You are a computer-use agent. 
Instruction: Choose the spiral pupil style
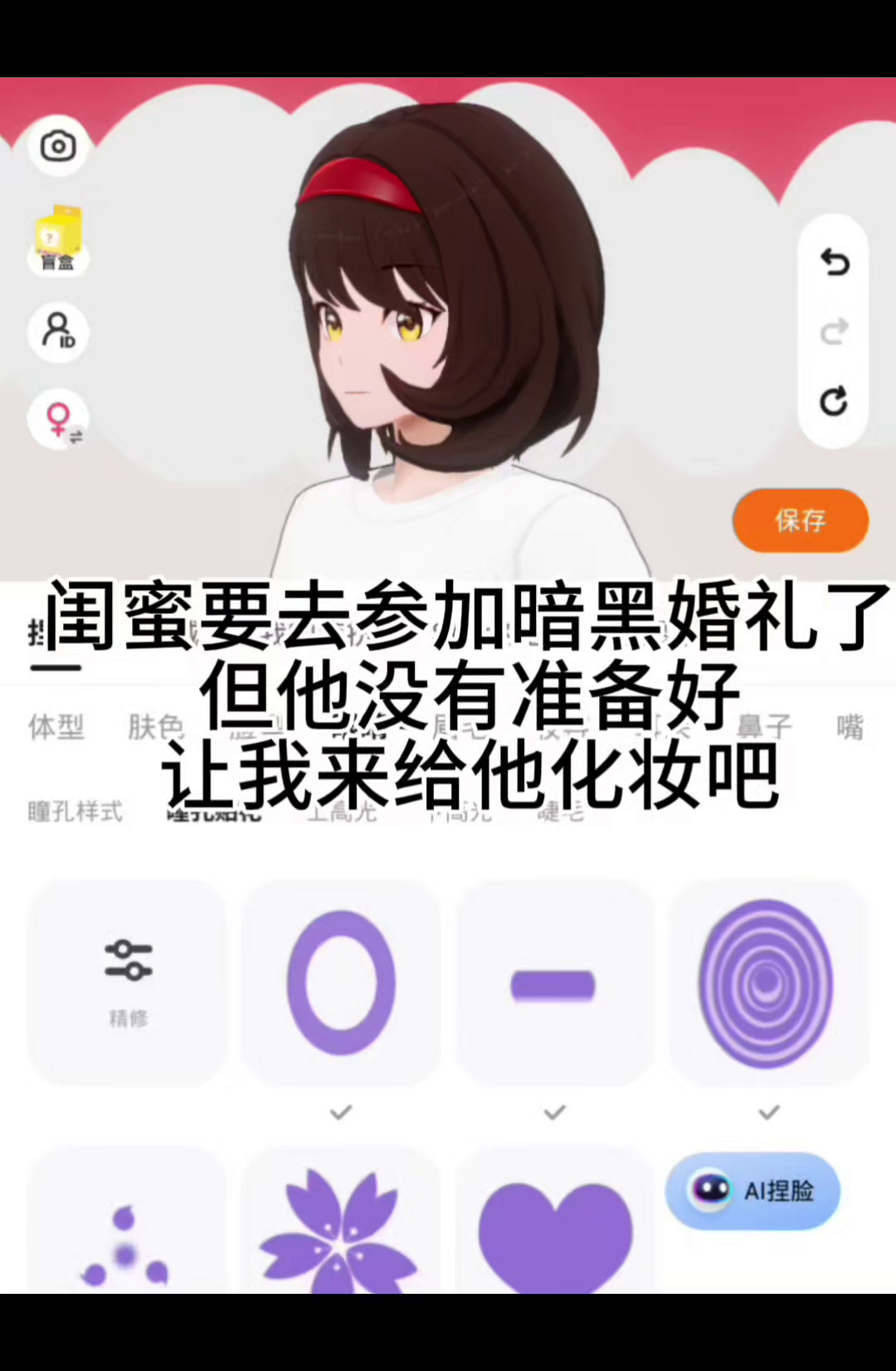pyautogui.click(x=767, y=983)
